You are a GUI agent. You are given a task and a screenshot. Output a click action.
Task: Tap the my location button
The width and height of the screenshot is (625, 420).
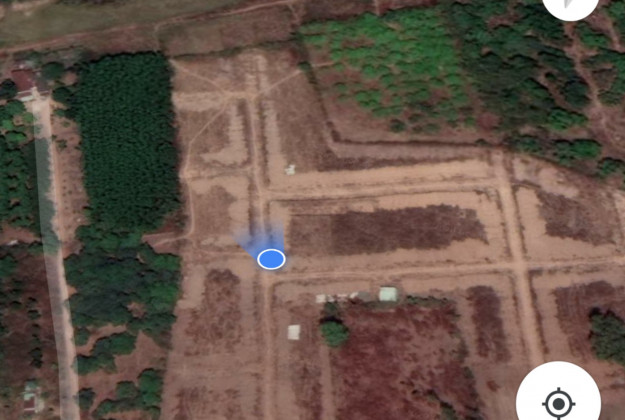558,400
